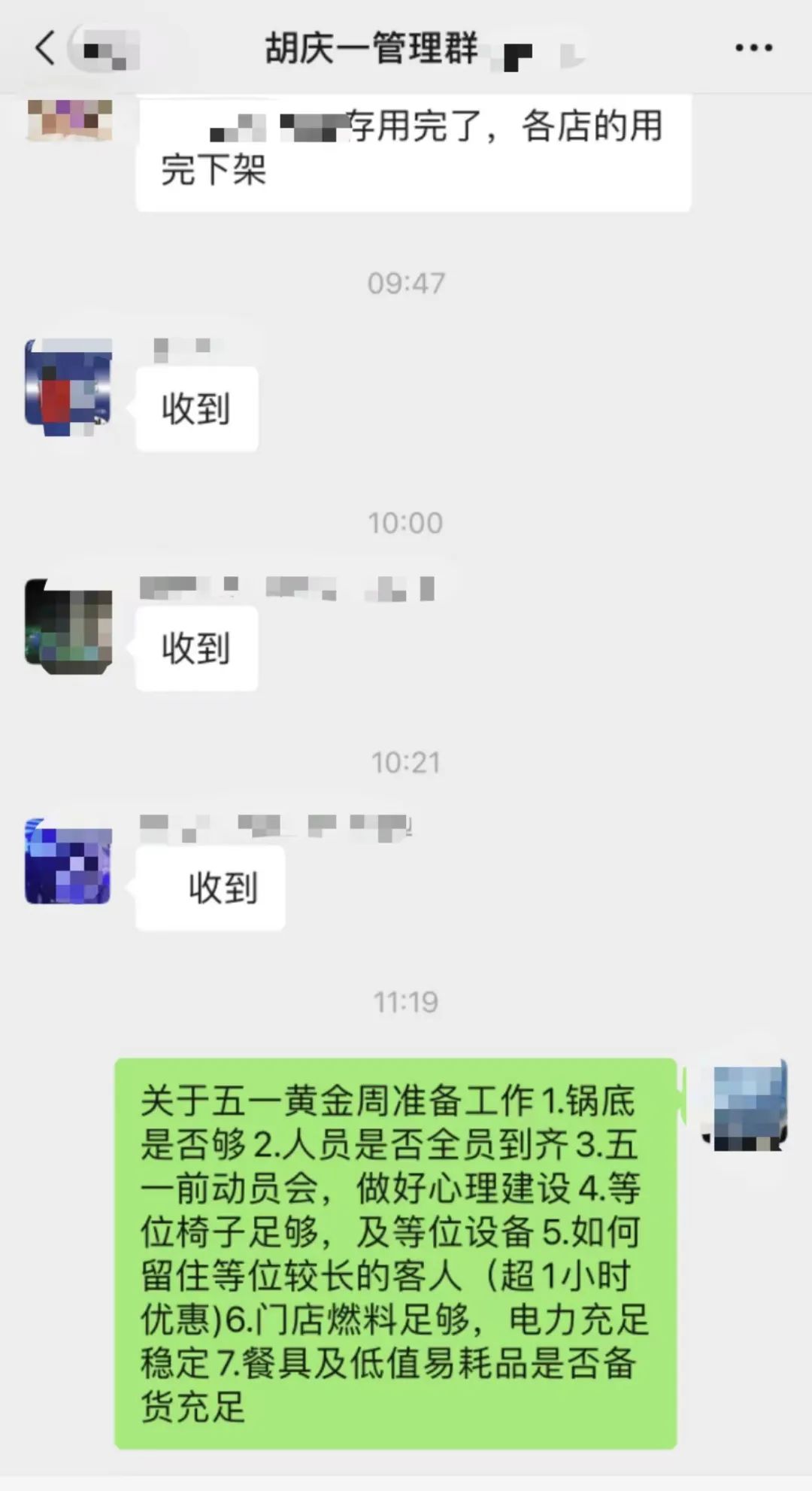Open my own avatar beside the green message
The width and height of the screenshot is (812, 1491).
[x=746, y=1104]
